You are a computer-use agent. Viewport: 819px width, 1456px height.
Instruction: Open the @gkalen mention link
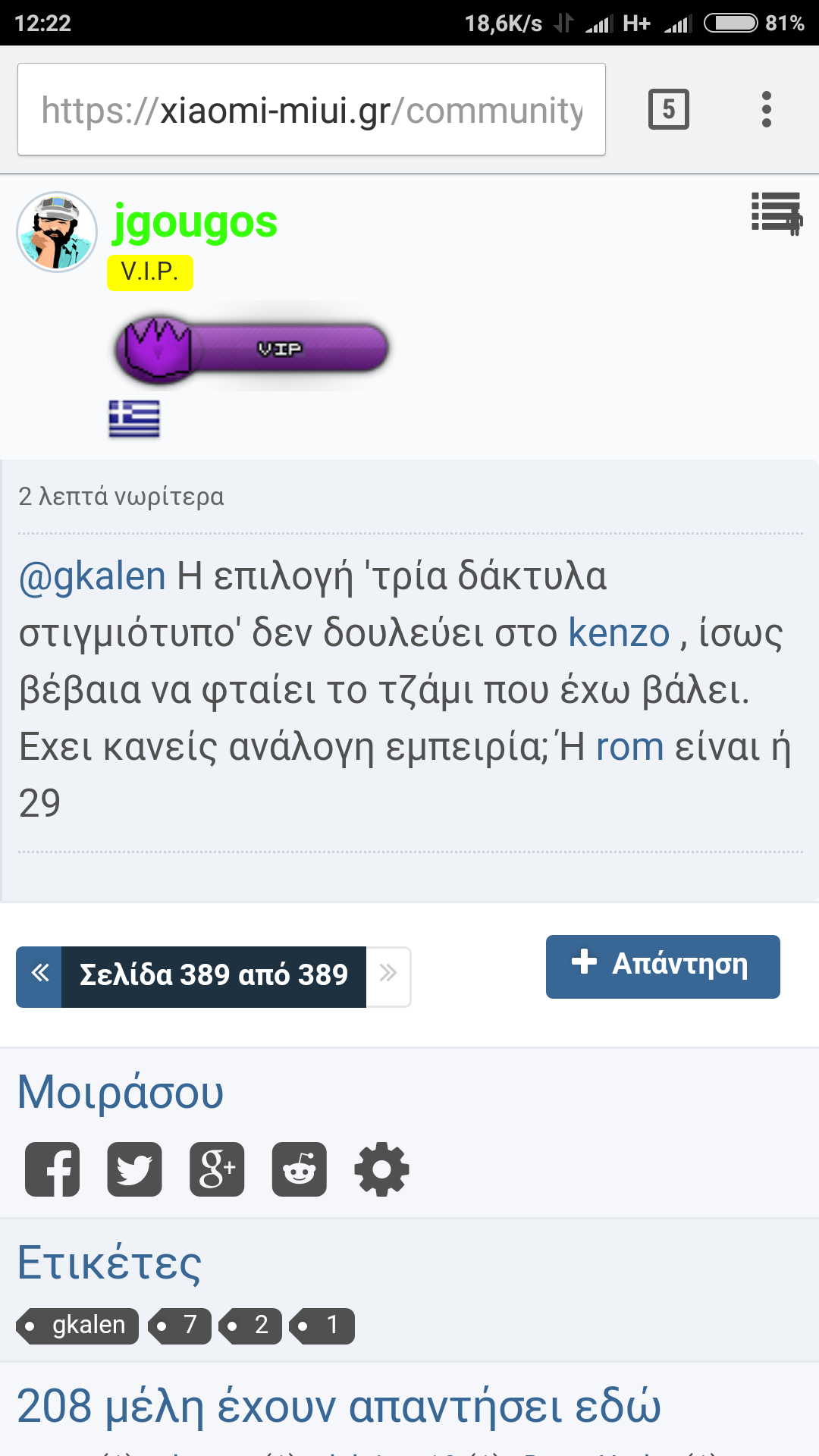click(x=92, y=576)
